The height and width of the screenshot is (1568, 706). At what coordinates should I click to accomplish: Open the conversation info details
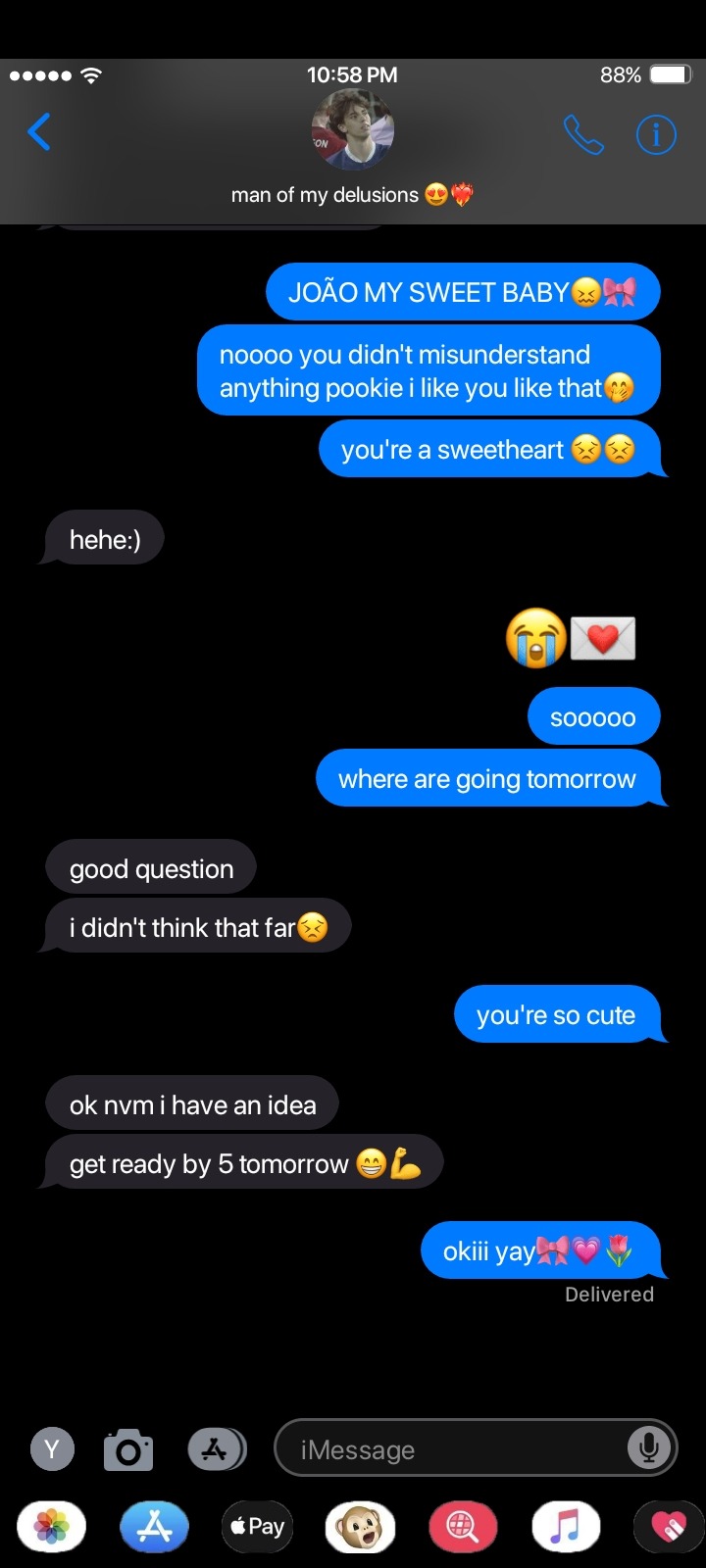tap(656, 135)
